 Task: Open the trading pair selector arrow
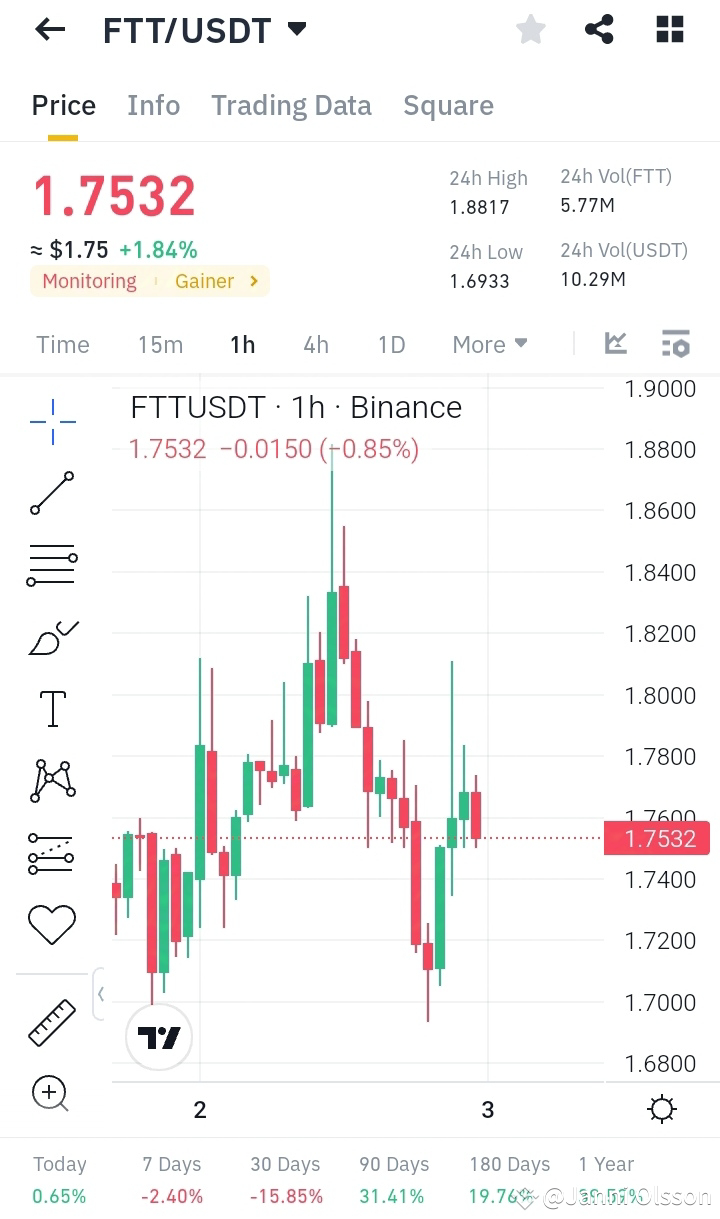tap(296, 29)
